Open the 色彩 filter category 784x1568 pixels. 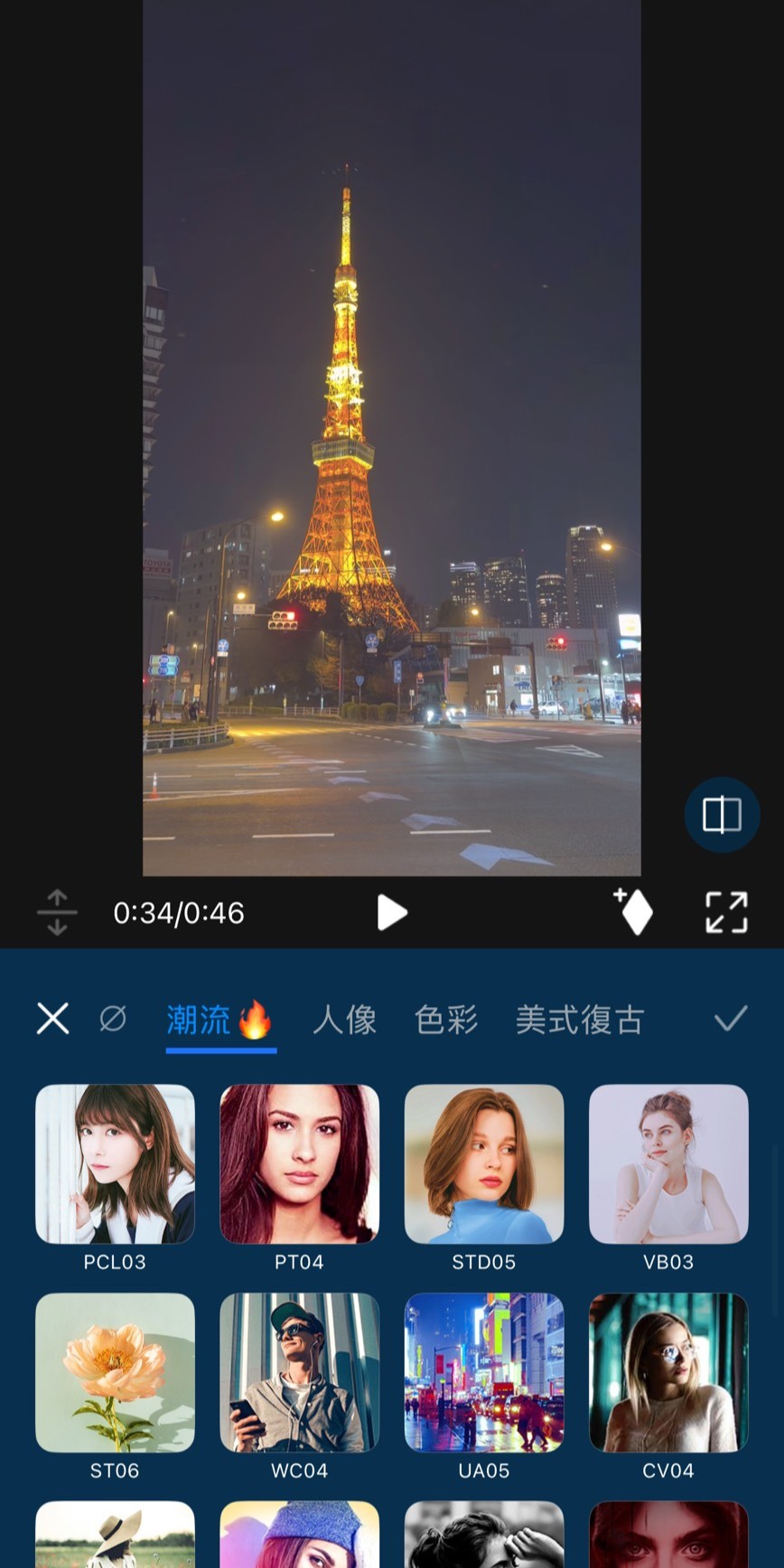point(446,1018)
